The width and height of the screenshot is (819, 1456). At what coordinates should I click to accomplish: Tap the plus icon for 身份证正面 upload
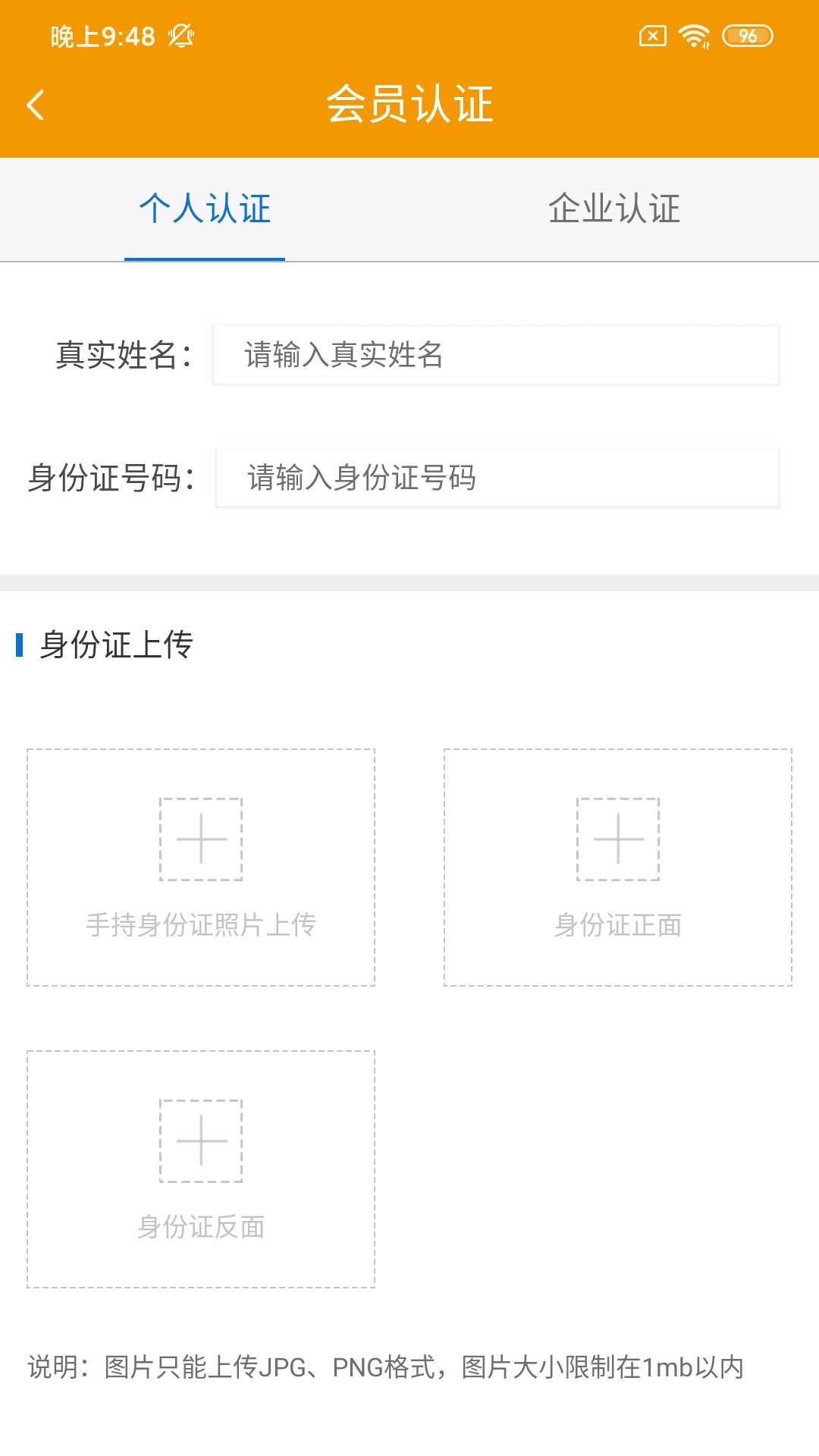(x=617, y=839)
